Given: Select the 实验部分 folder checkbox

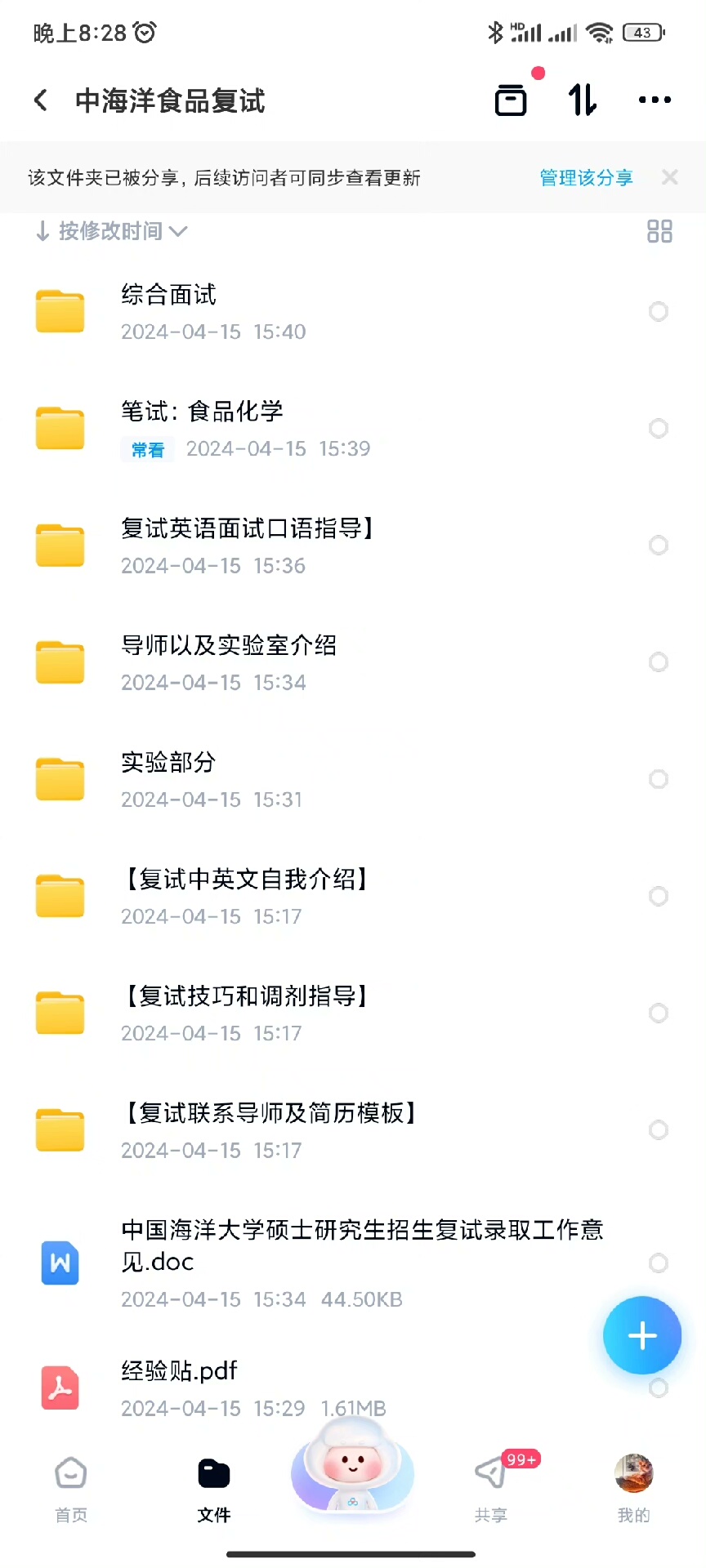Looking at the screenshot, I should [658, 779].
